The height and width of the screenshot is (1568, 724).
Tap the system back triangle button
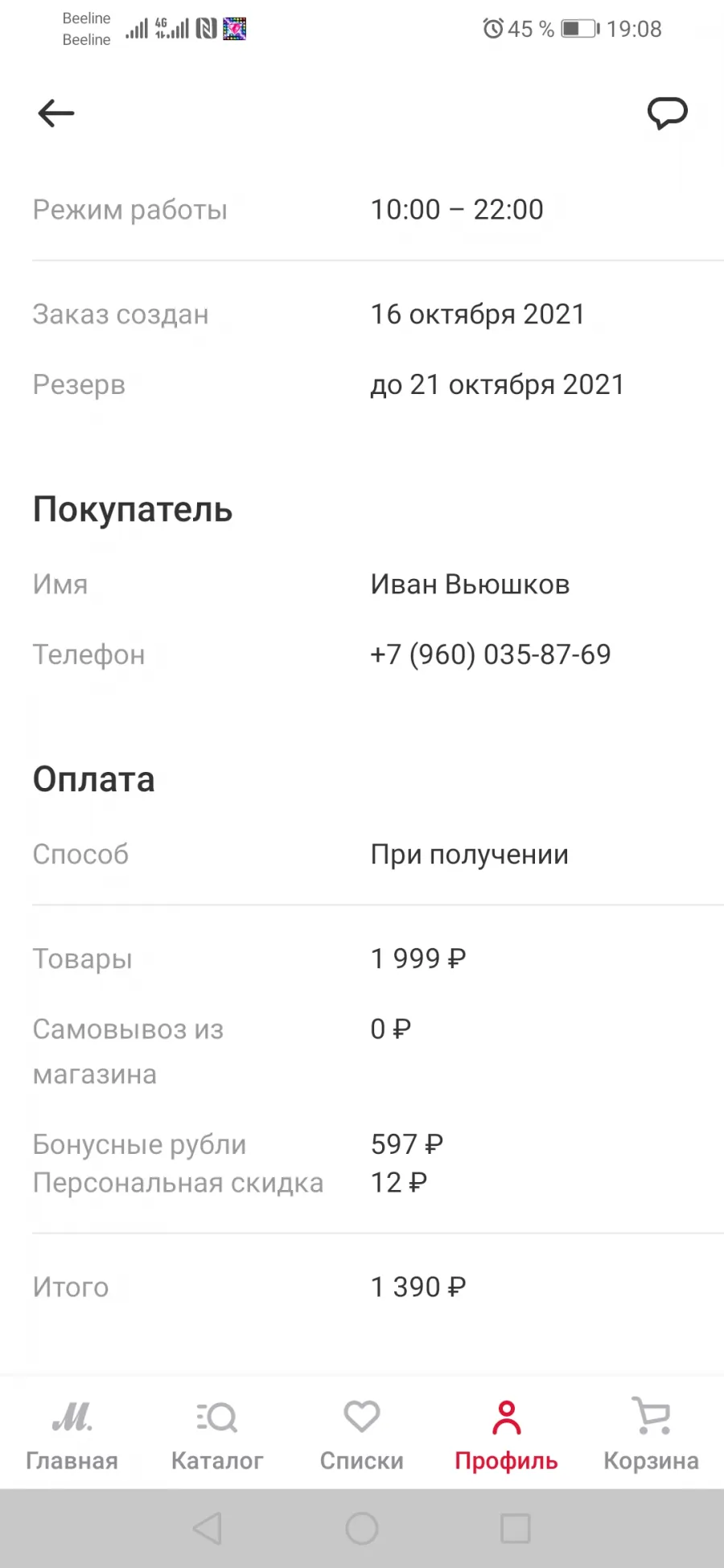click(x=208, y=1529)
